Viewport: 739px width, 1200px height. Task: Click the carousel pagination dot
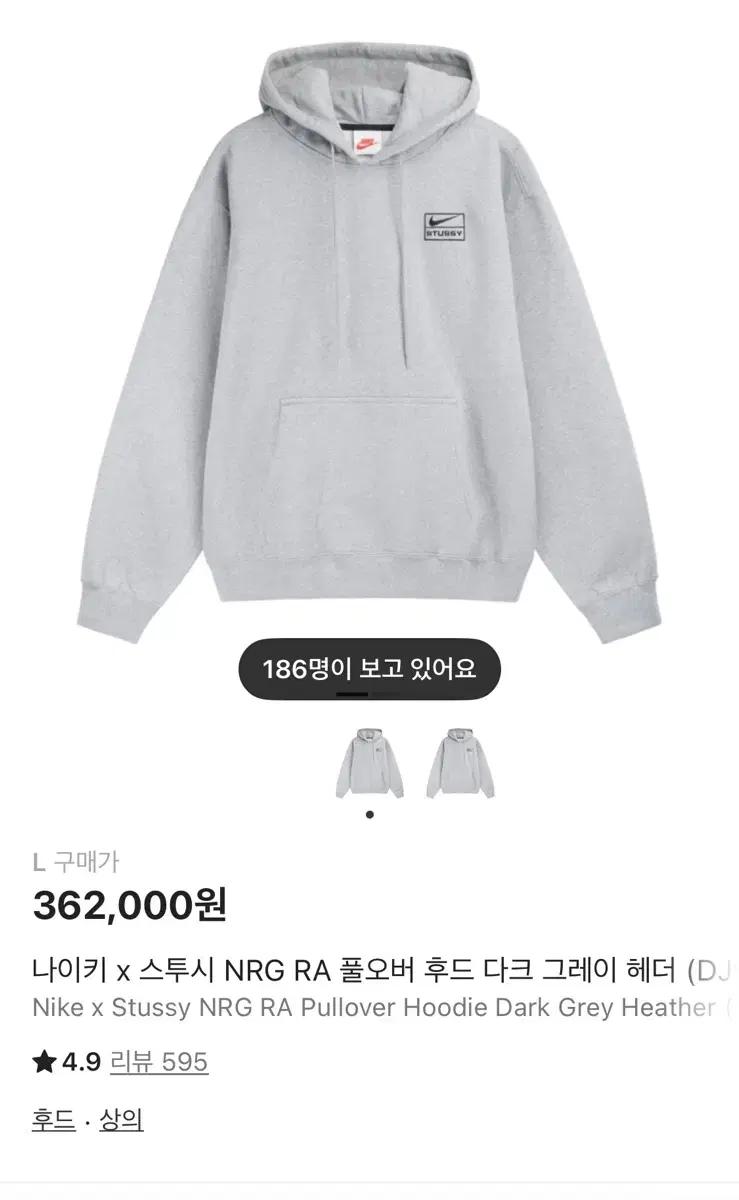pyautogui.click(x=371, y=812)
